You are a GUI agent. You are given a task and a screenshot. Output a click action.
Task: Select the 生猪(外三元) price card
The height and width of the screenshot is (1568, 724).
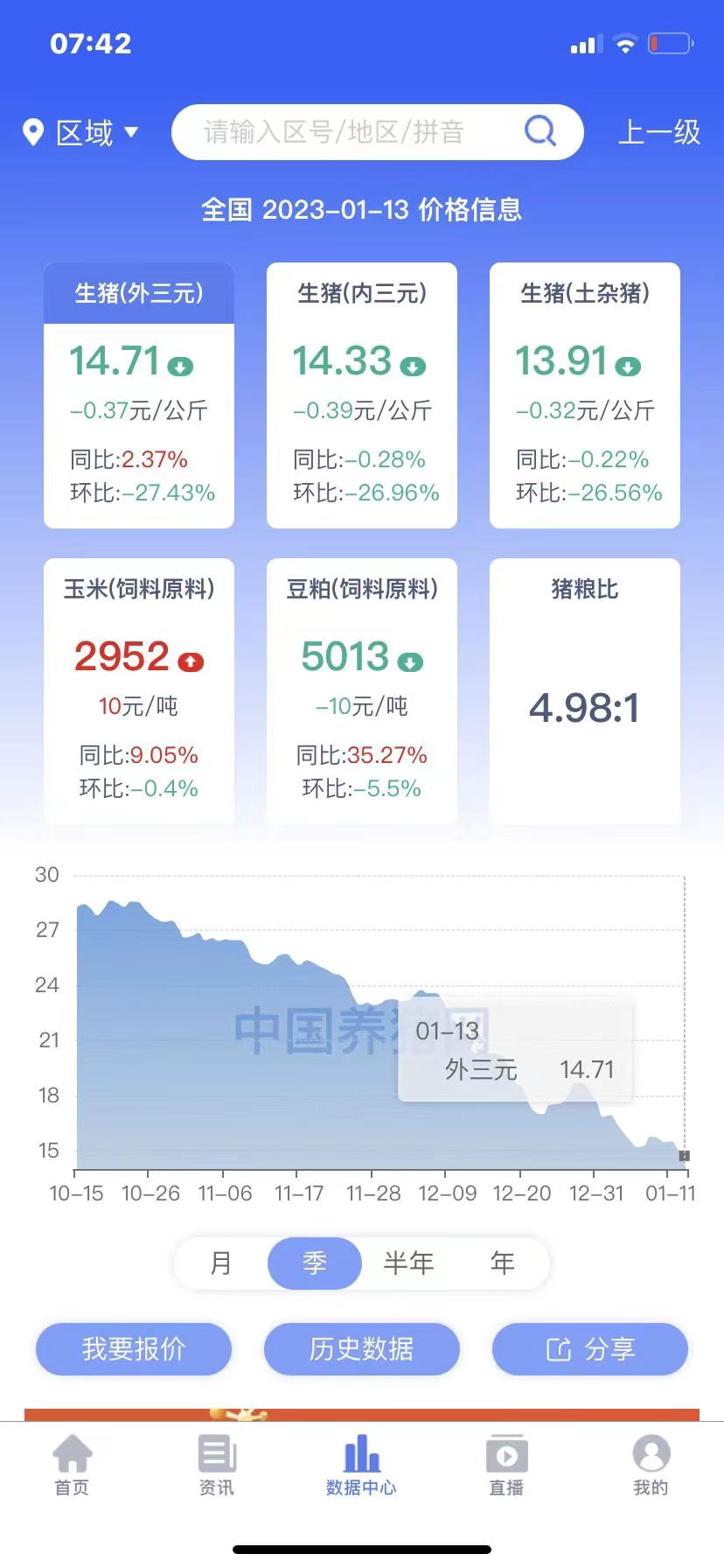[x=139, y=395]
